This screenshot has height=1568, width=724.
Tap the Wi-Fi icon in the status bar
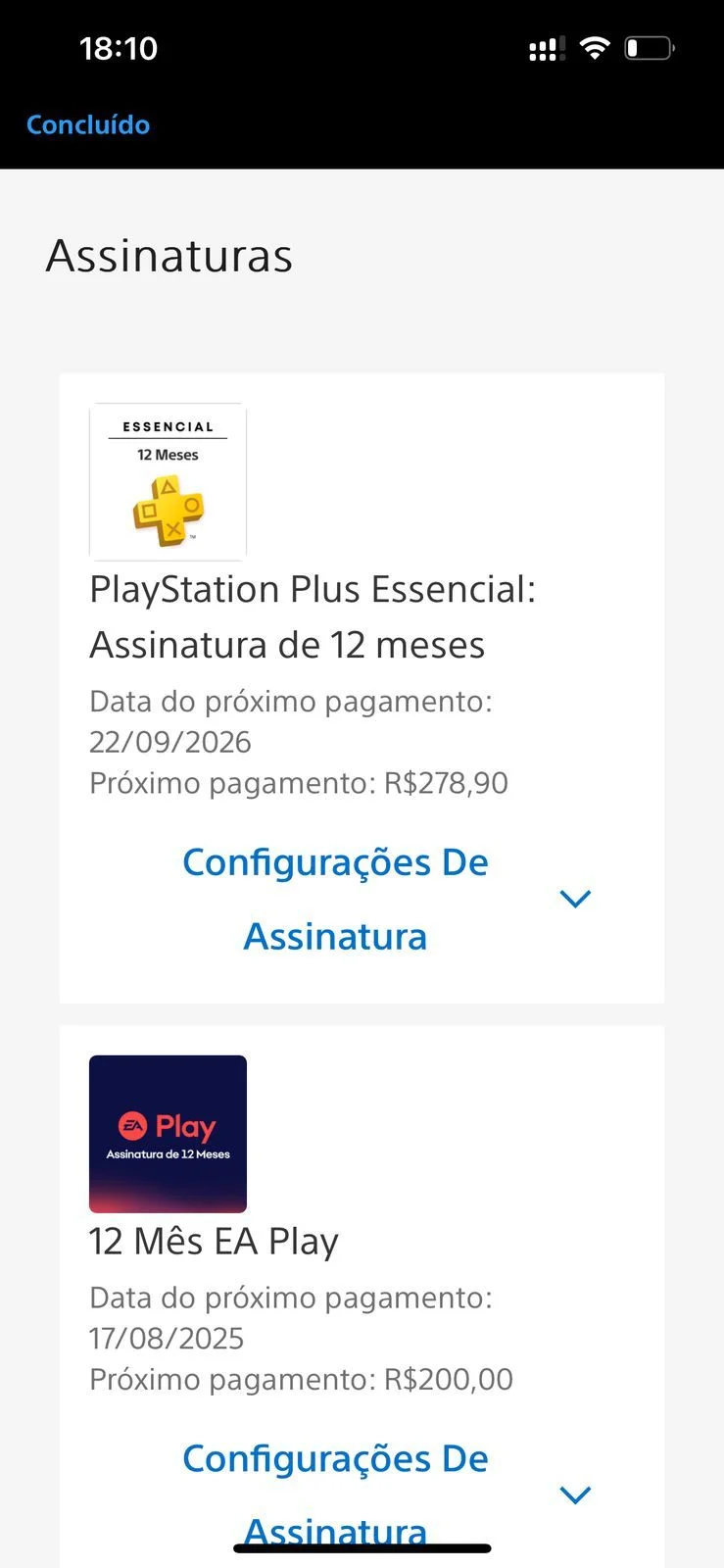click(x=596, y=46)
